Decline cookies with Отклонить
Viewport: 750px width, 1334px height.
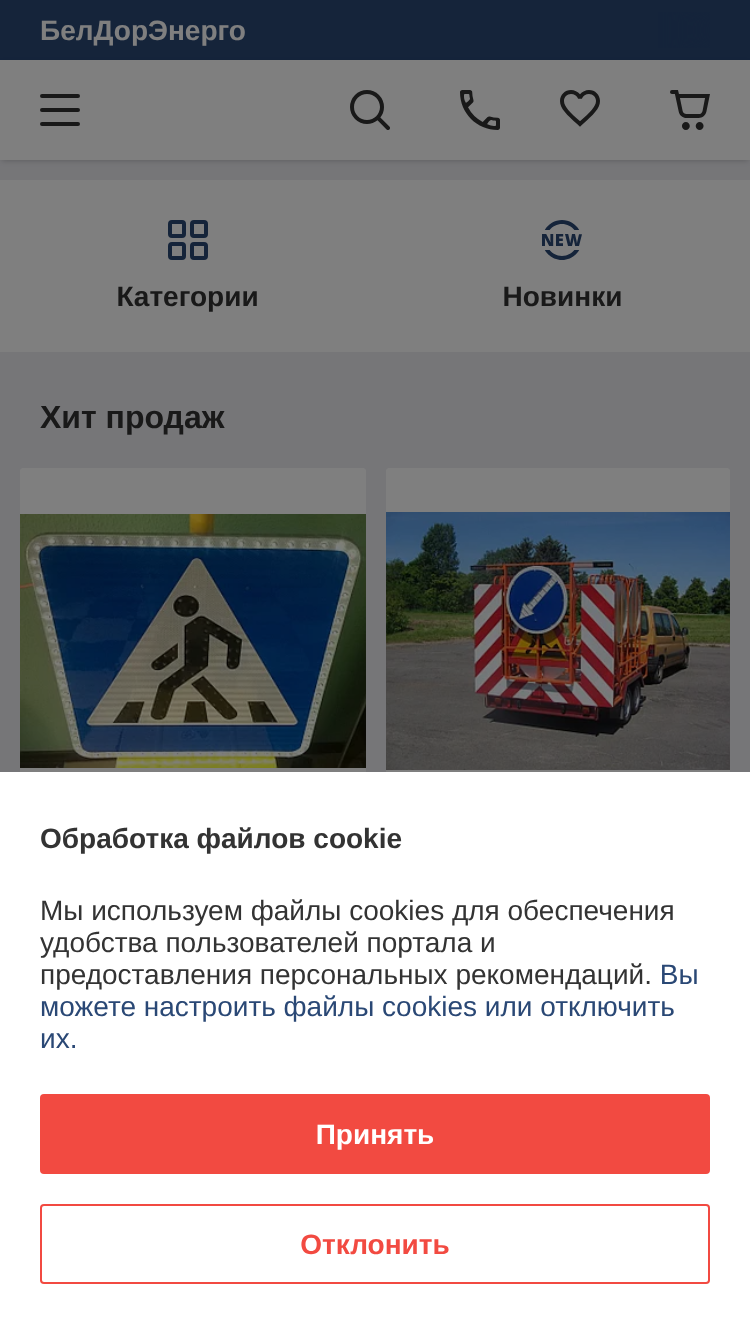[375, 1244]
